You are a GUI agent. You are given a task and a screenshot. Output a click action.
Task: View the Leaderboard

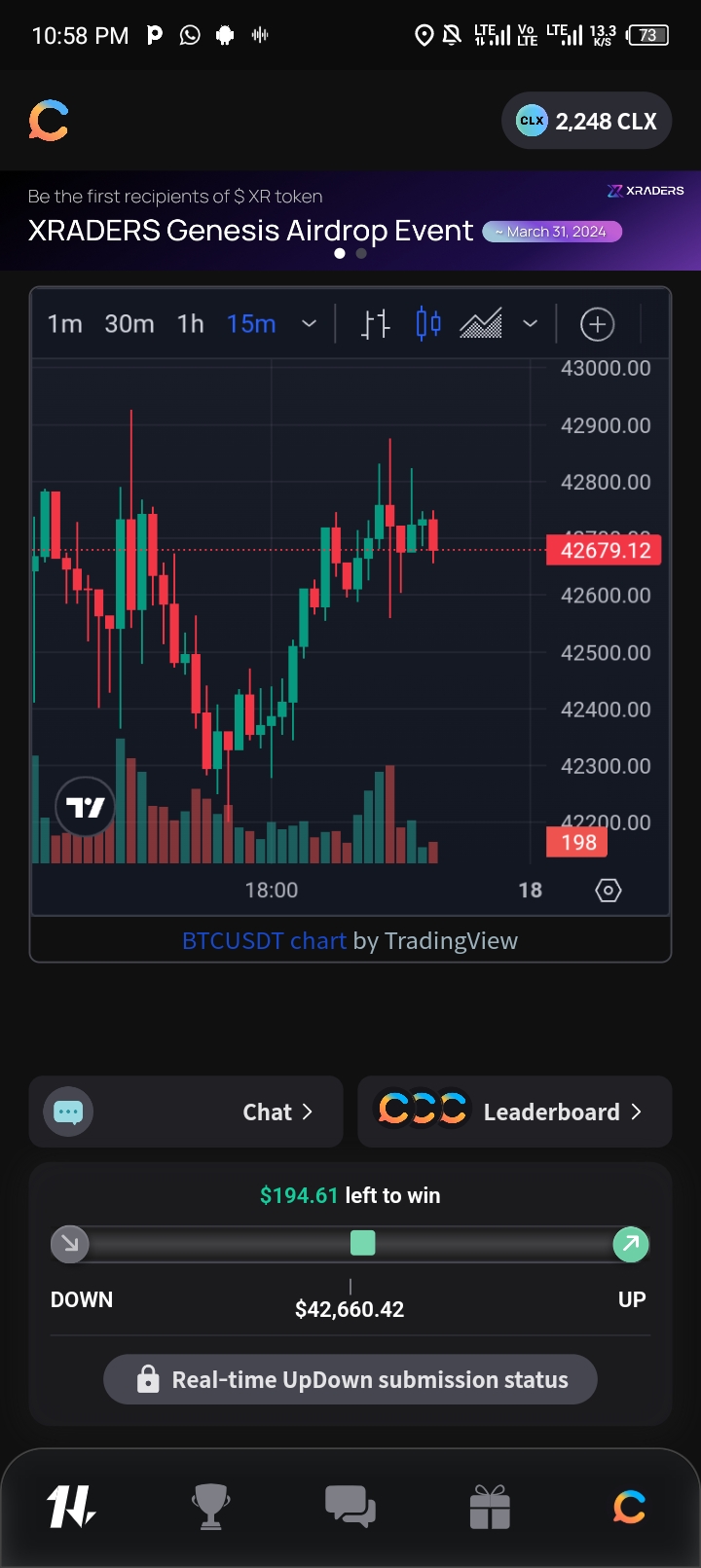[x=515, y=1112]
